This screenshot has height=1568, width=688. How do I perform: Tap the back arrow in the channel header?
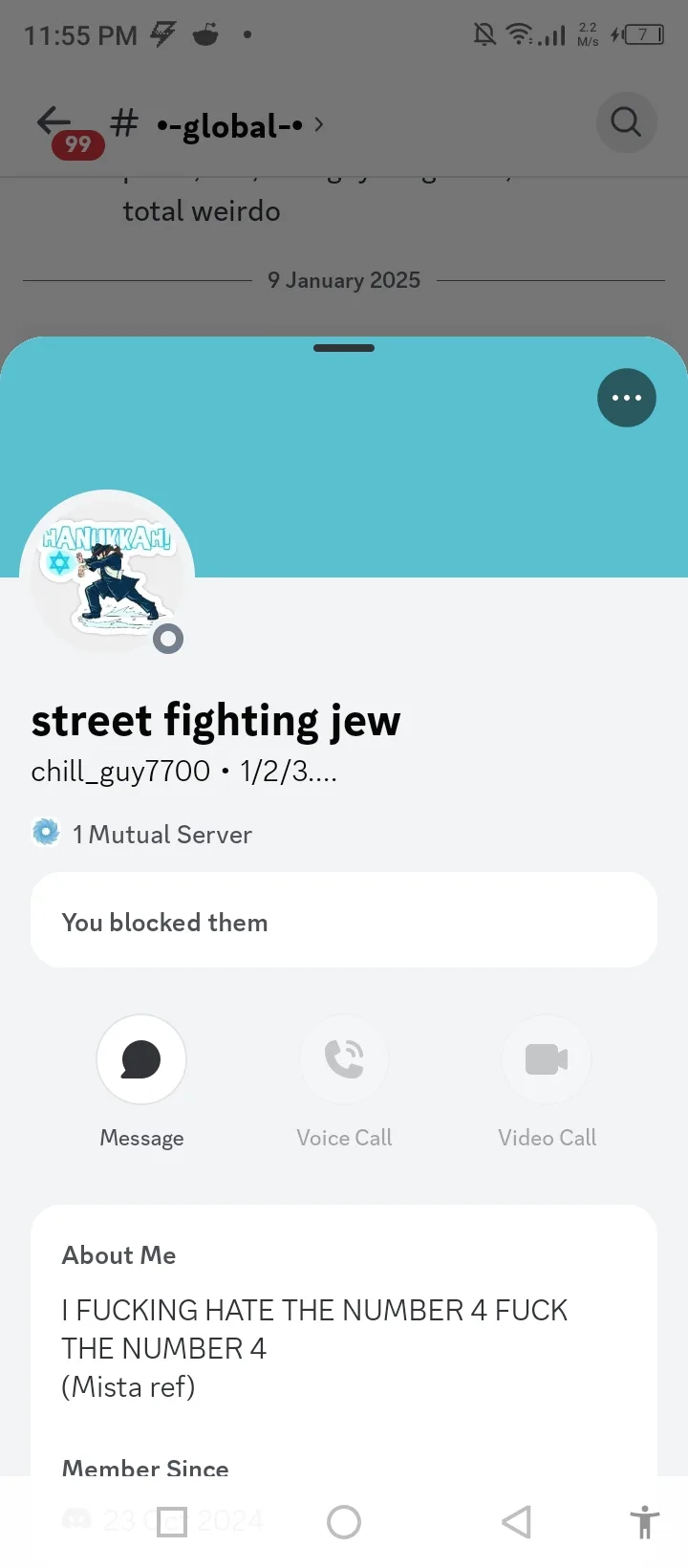pos(54,121)
